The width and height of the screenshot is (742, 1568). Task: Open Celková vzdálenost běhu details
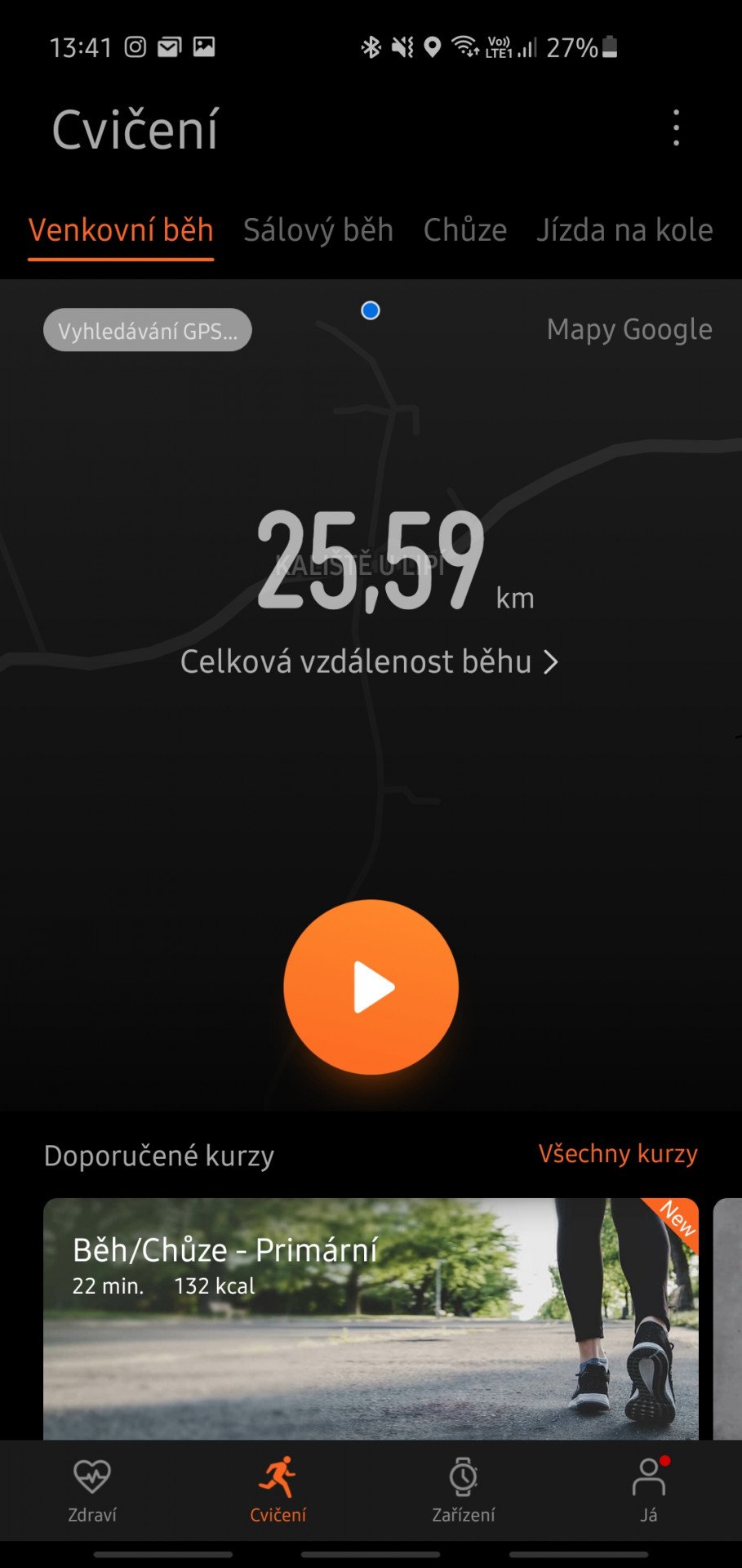pyautogui.click(x=370, y=661)
